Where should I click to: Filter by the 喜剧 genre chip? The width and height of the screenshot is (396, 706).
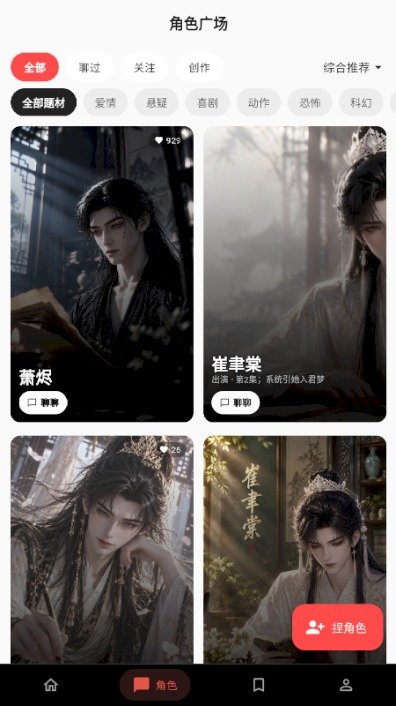coord(207,103)
